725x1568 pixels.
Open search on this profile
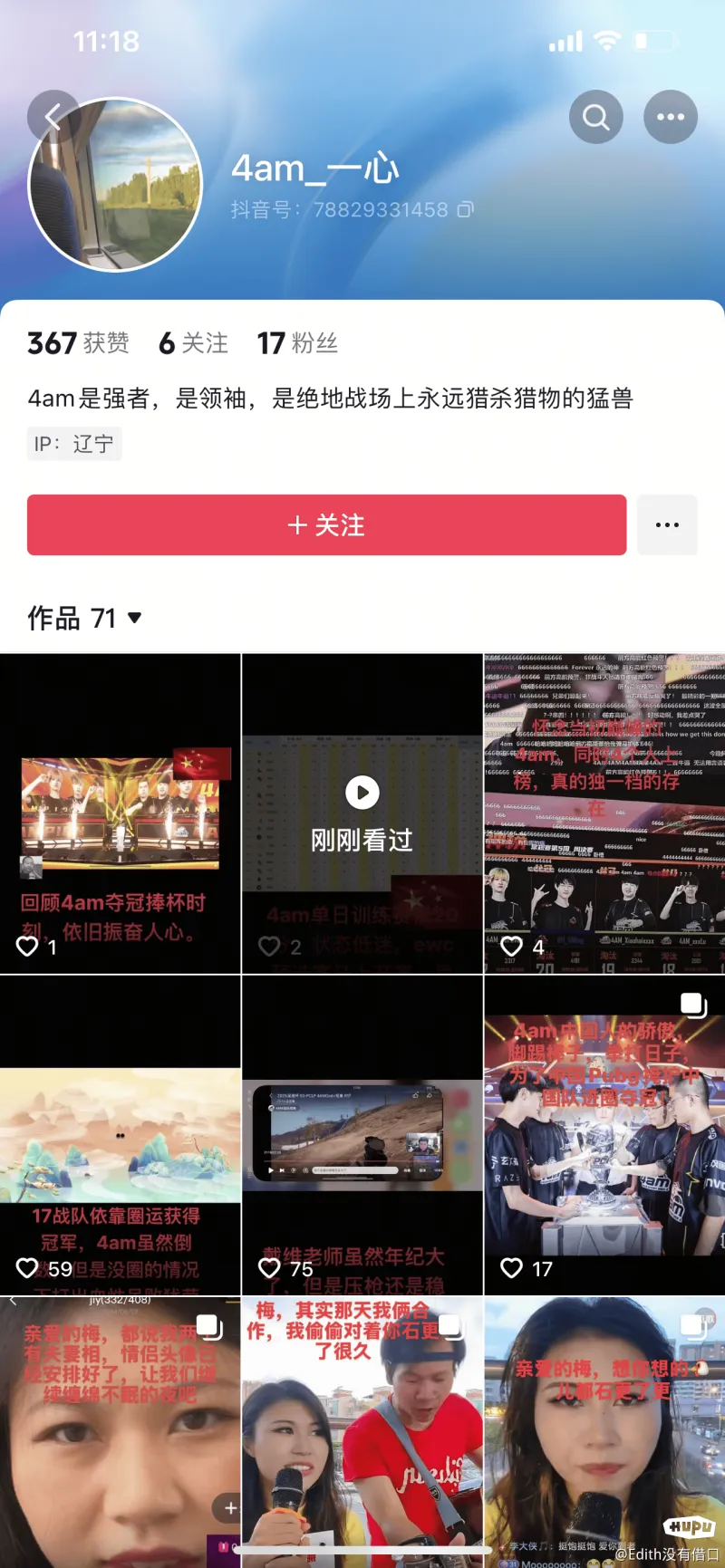coord(595,117)
